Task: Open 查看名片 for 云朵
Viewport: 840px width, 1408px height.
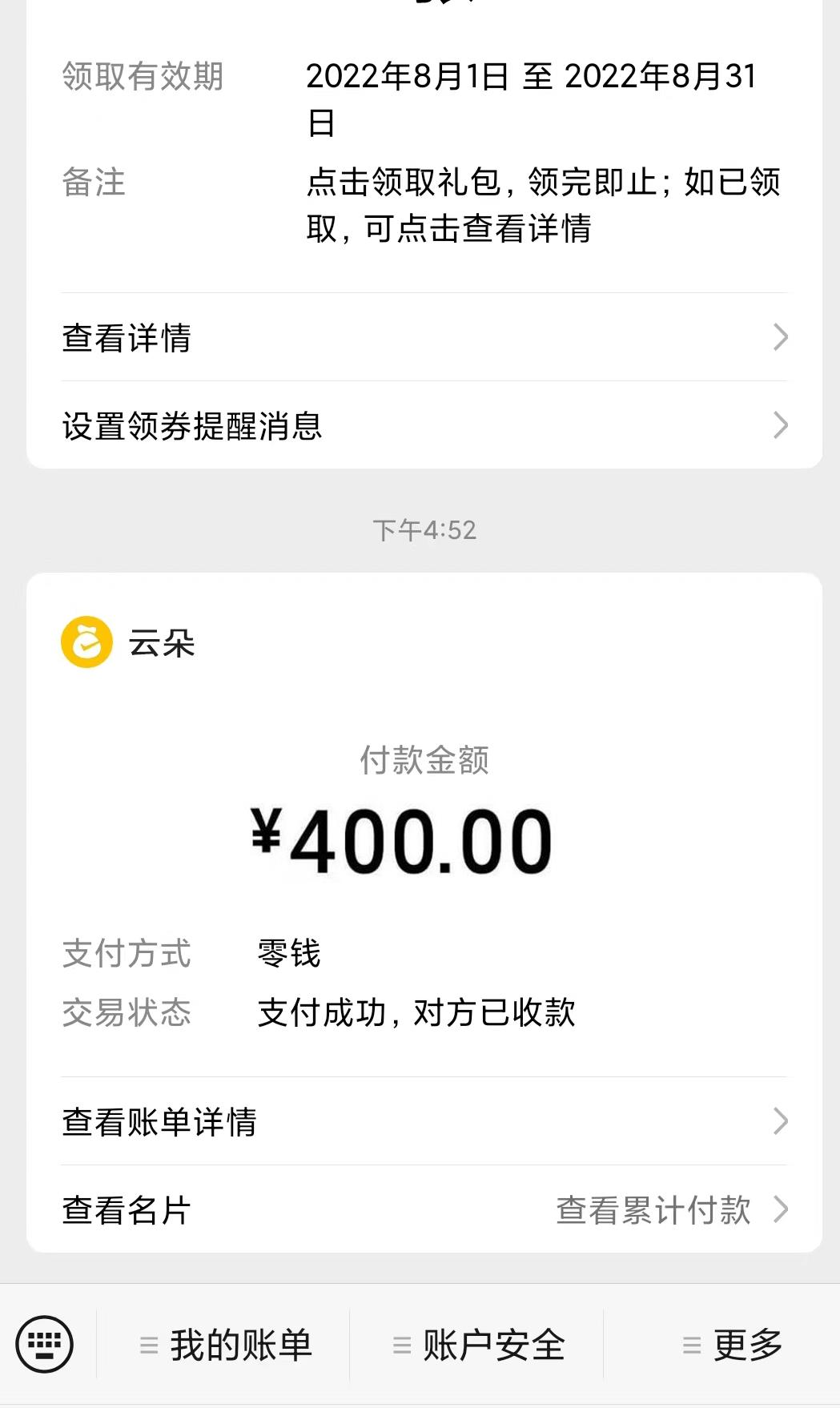Action: [x=127, y=1210]
